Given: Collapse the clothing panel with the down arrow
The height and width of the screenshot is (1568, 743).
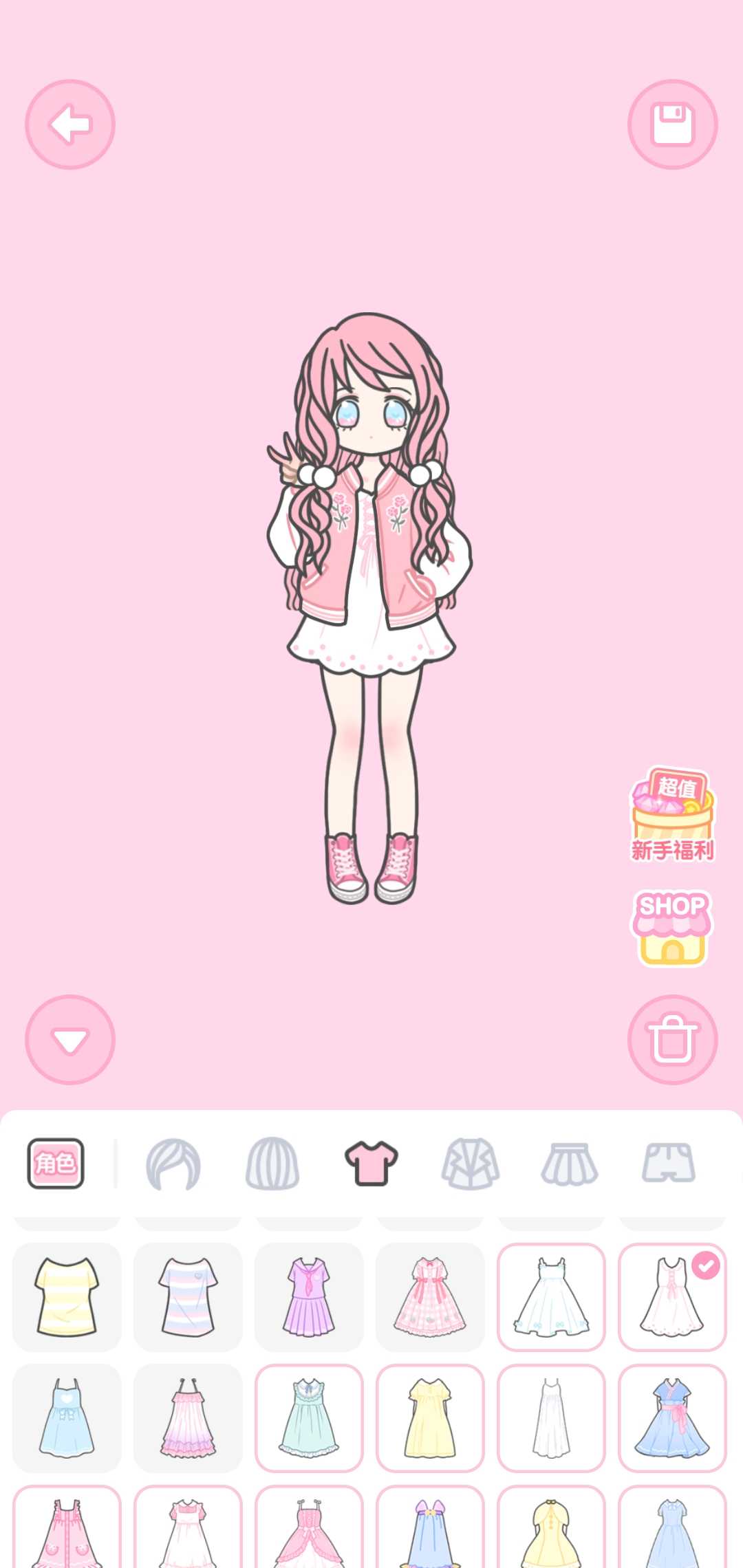Looking at the screenshot, I should (68, 1040).
